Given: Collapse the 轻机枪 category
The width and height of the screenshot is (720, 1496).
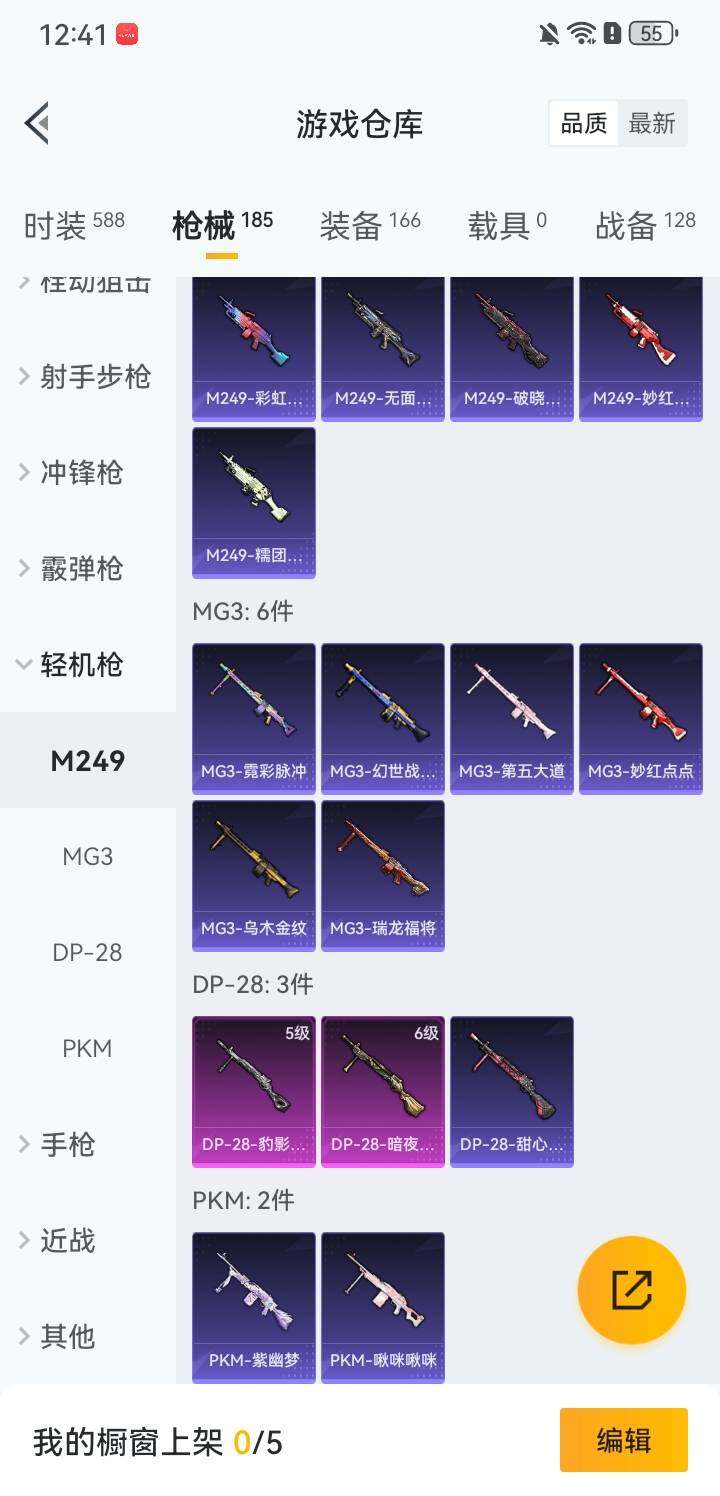Looking at the screenshot, I should 84,665.
